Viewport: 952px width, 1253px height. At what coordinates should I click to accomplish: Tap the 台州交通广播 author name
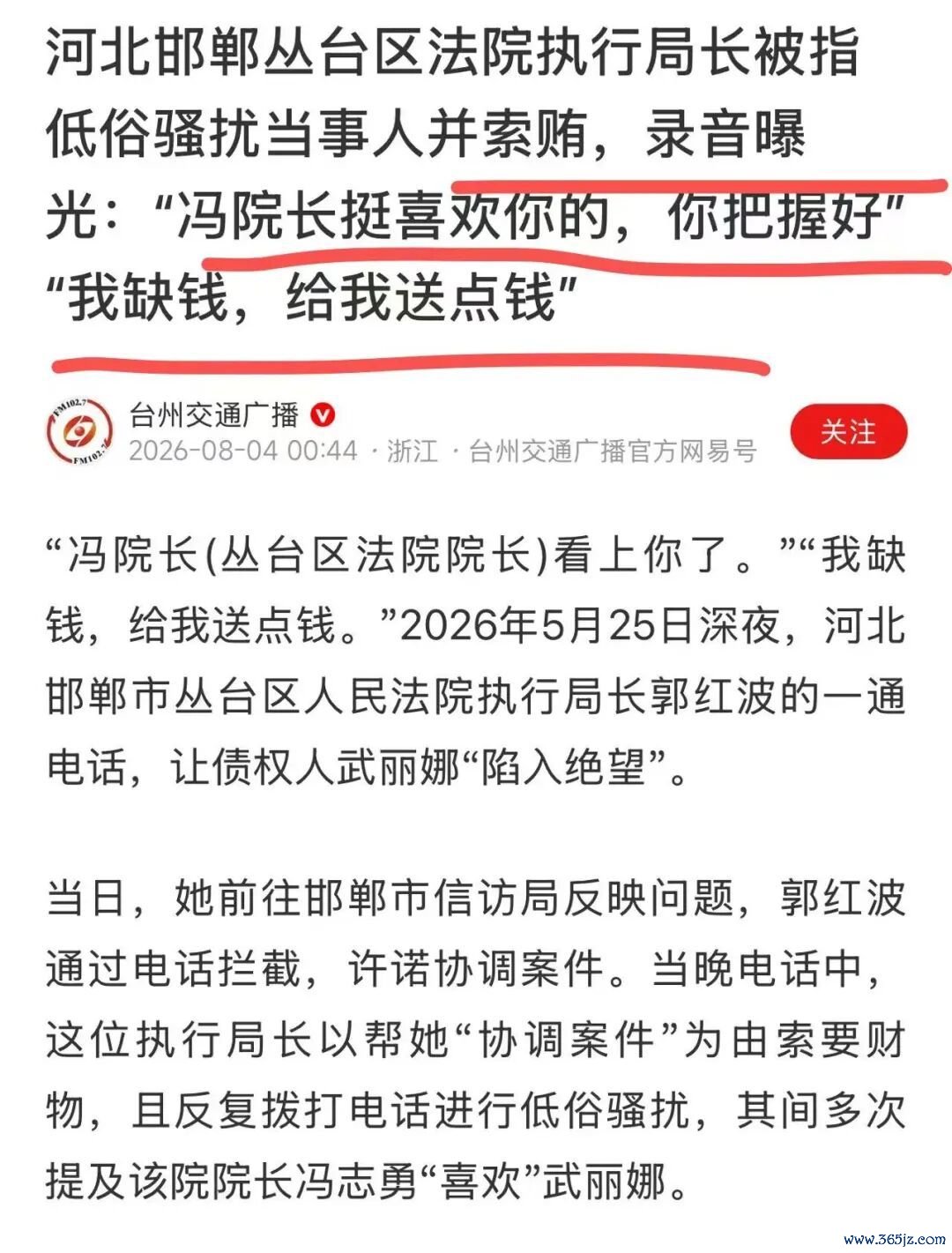click(215, 414)
